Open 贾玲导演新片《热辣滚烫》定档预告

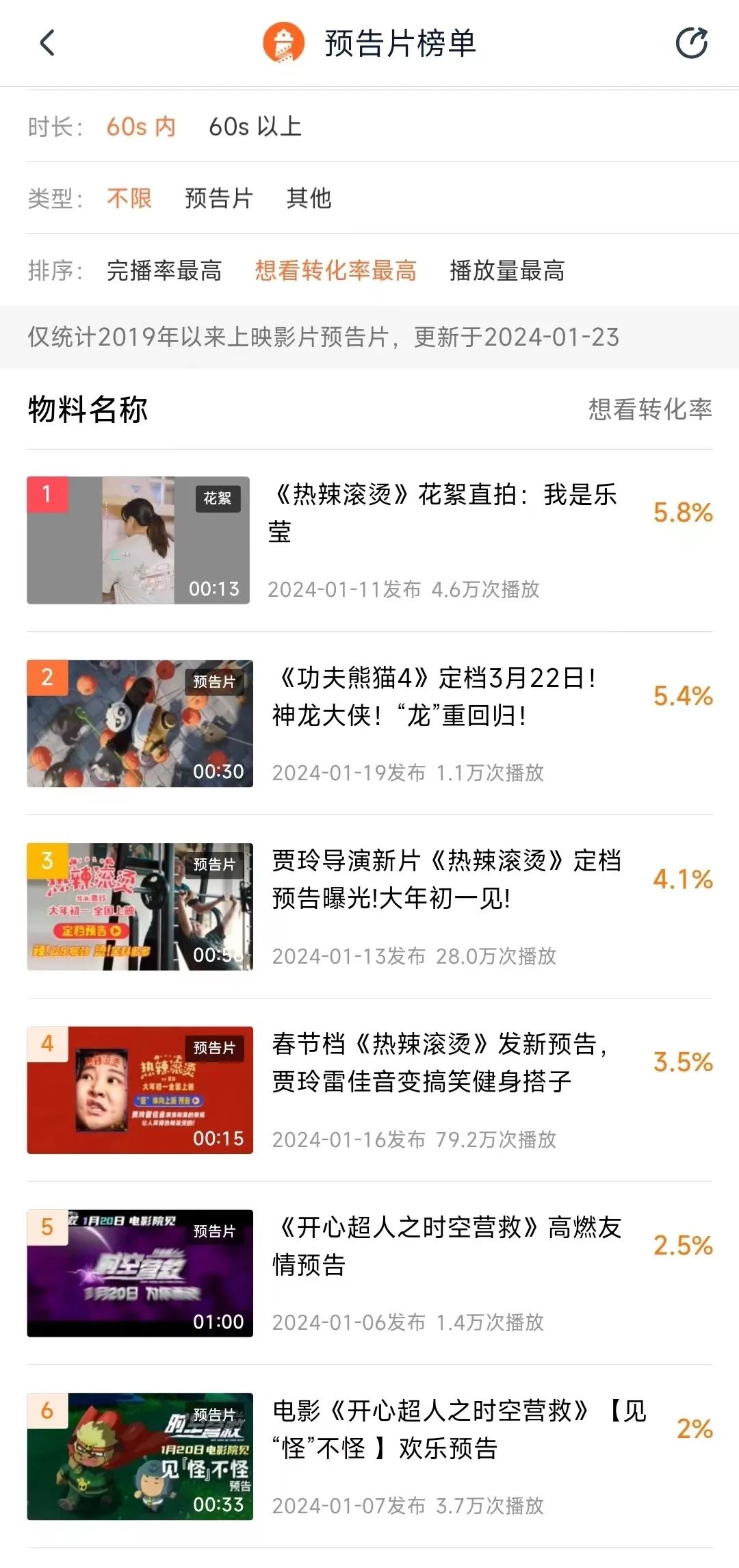click(446, 879)
